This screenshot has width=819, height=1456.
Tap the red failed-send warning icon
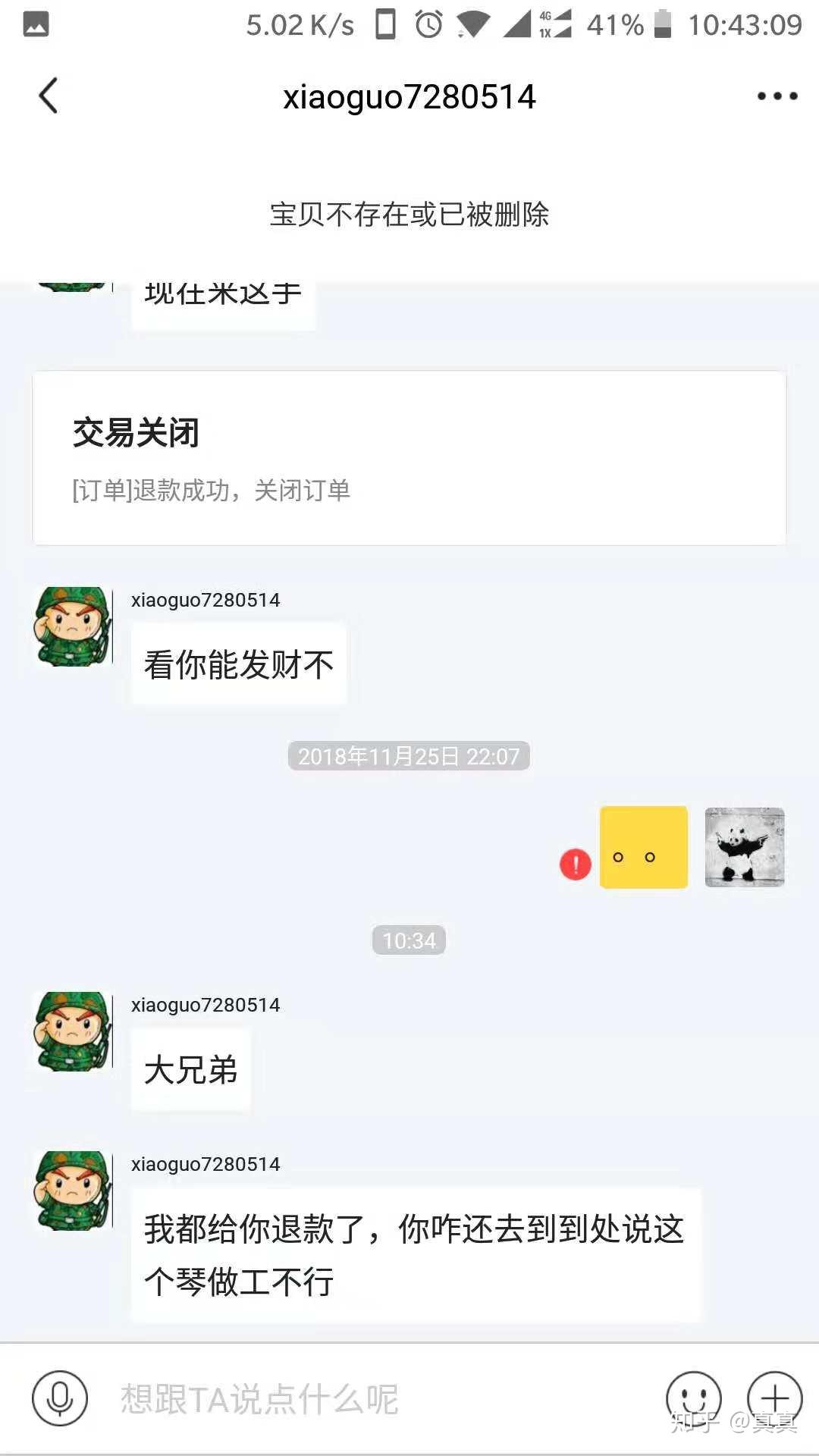[576, 864]
